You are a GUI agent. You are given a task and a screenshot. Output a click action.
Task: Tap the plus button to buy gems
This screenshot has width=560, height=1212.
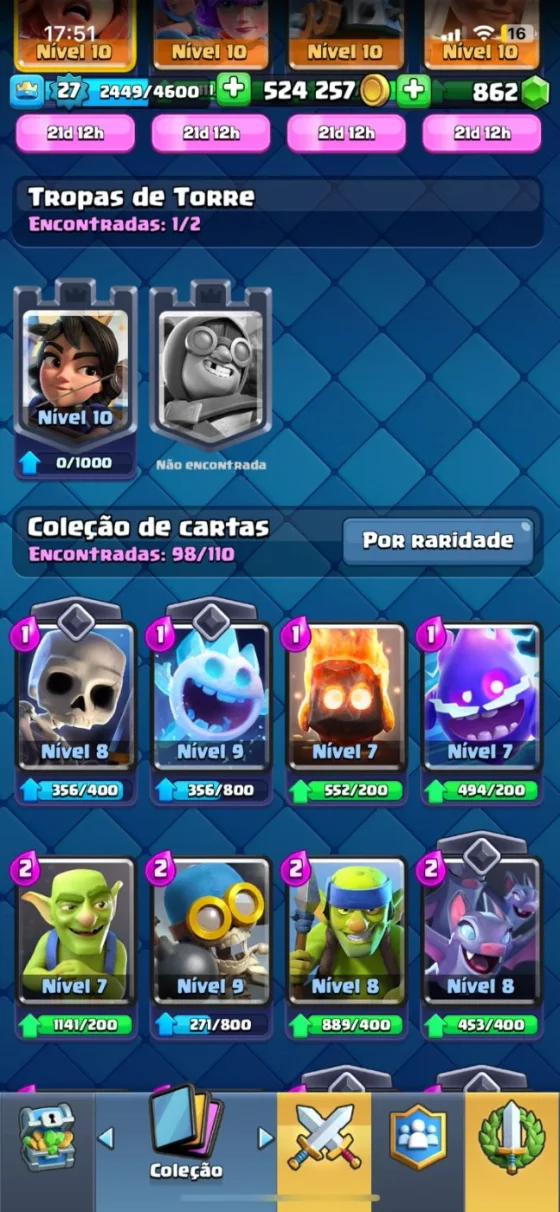[413, 91]
